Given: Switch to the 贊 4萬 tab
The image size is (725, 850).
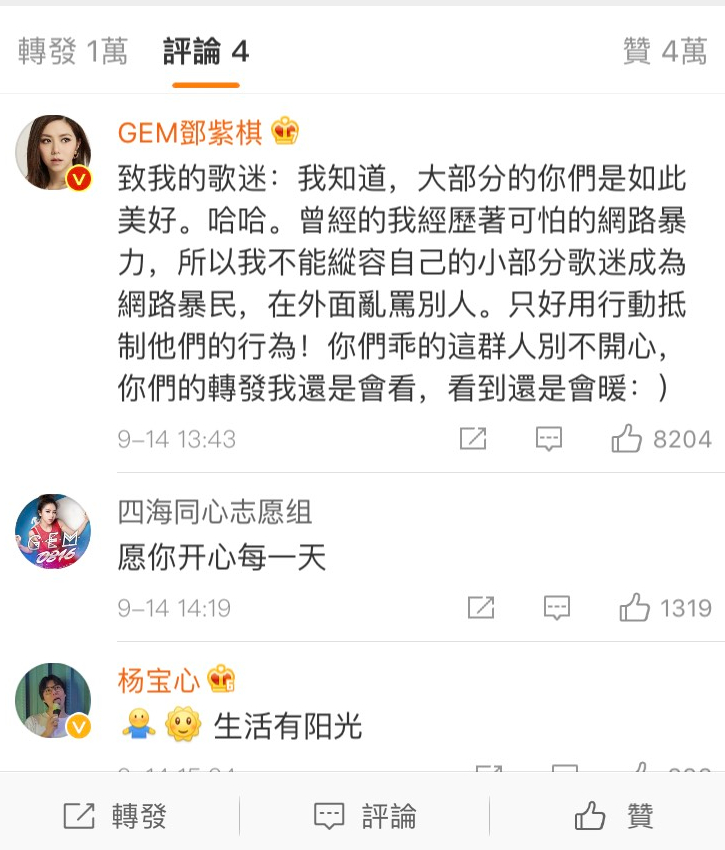Looking at the screenshot, I should (x=664, y=52).
